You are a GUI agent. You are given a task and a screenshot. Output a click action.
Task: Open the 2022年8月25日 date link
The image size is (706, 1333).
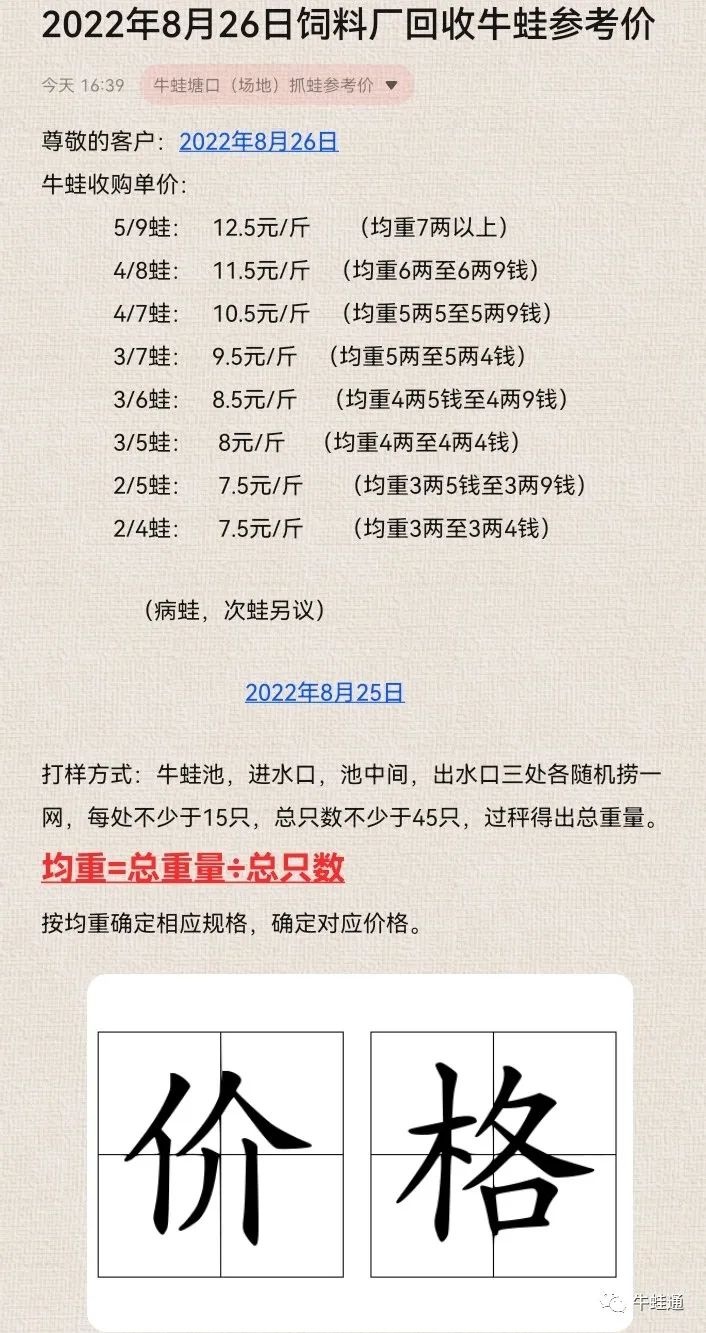click(325, 693)
